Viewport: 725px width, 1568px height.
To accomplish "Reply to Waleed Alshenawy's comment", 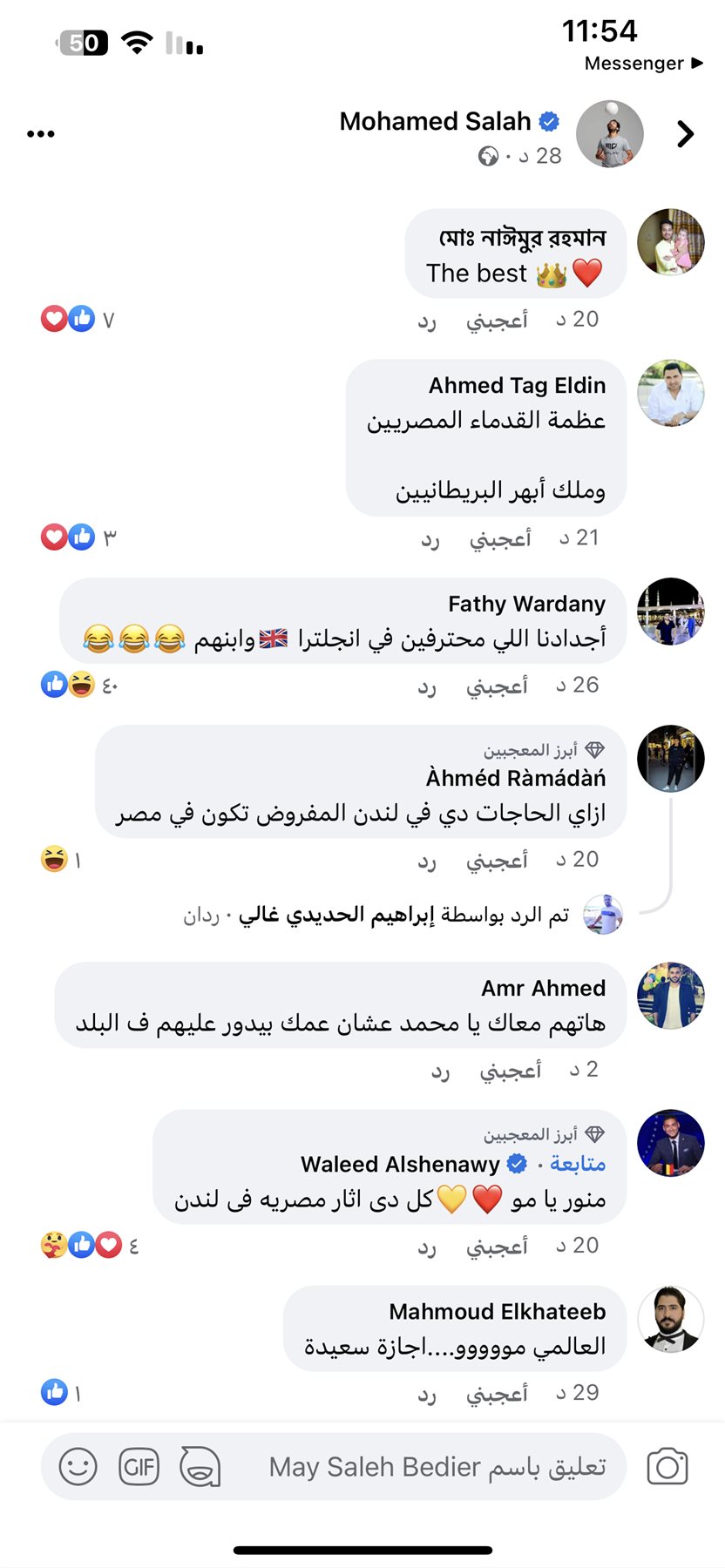I will 426,1247.
